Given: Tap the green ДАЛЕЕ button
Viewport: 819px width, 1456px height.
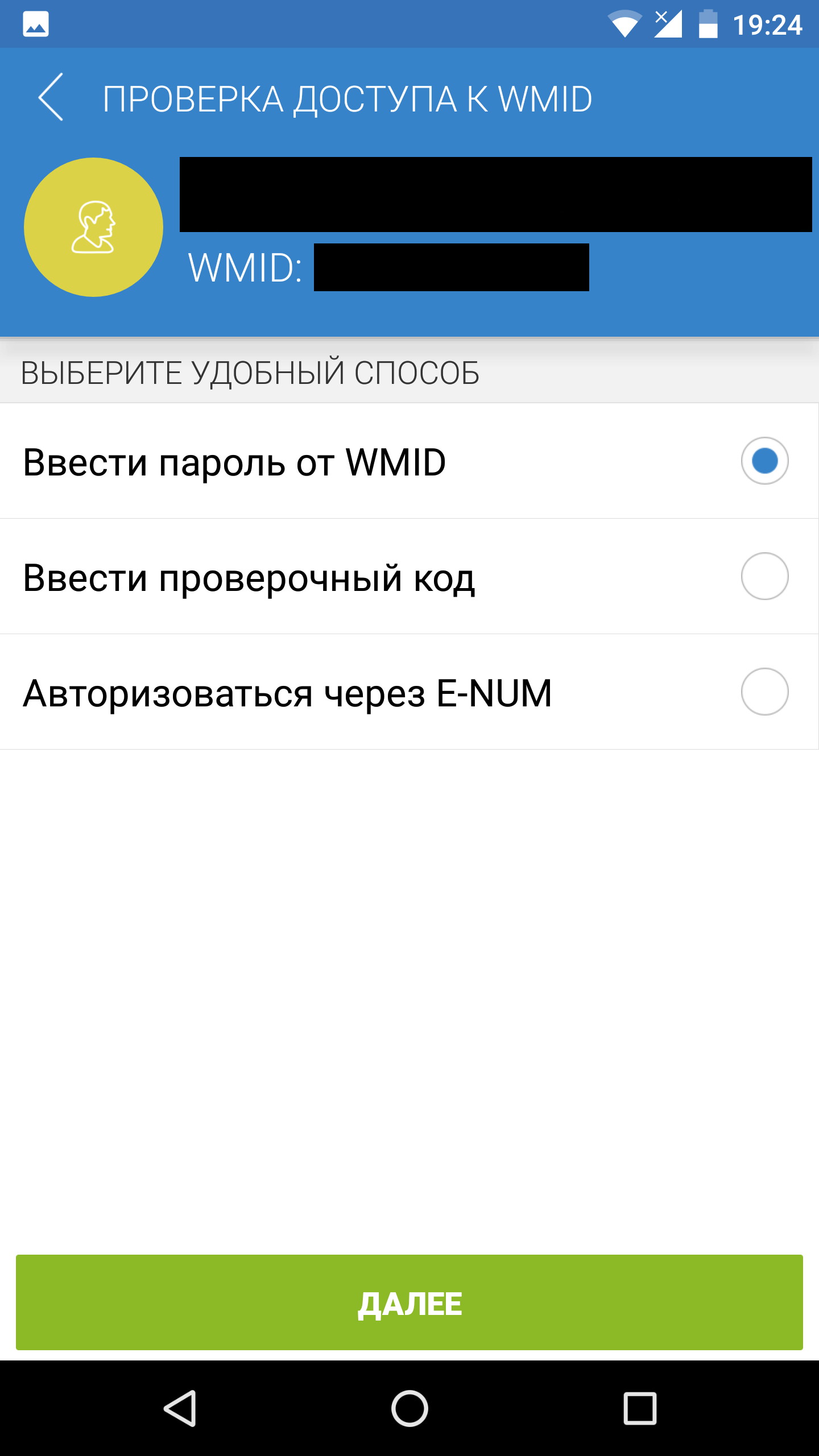Looking at the screenshot, I should pos(409,1302).
